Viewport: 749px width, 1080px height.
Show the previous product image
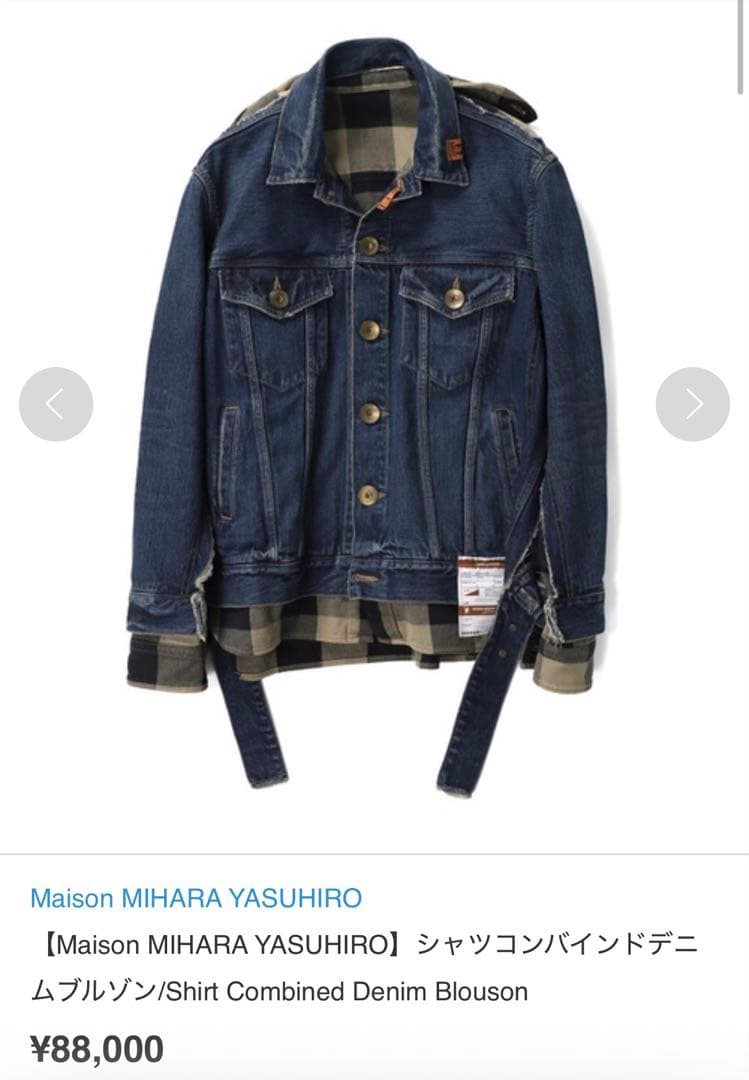56,404
